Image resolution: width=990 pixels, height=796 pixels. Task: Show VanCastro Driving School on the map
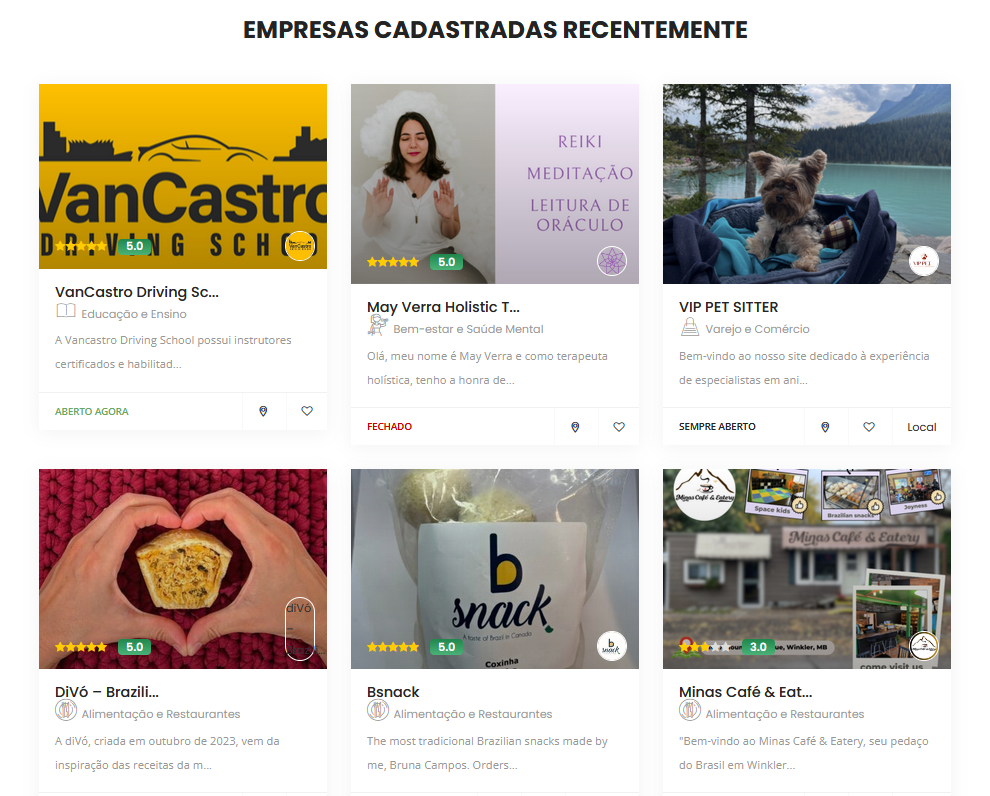click(x=264, y=411)
